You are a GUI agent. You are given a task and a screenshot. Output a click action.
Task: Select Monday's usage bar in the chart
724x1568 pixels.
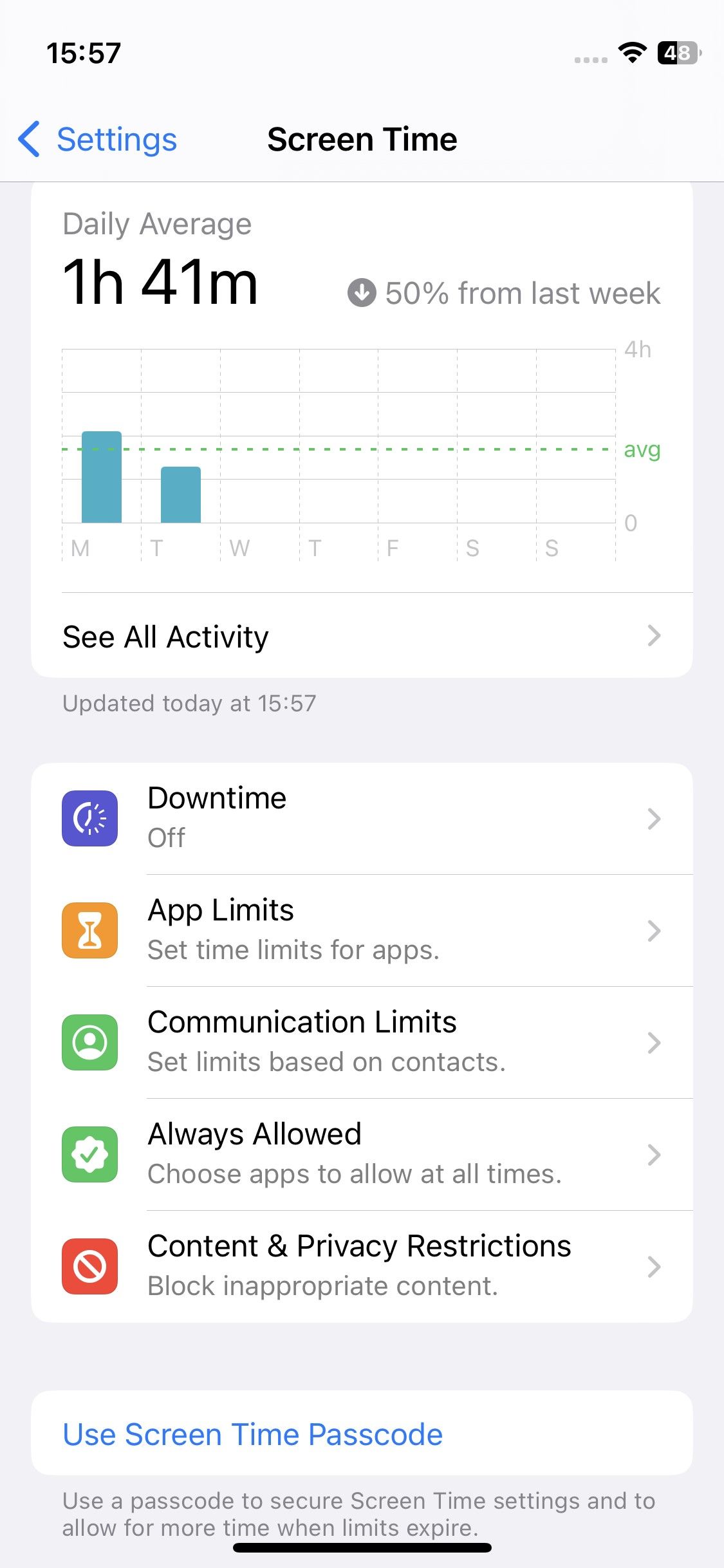[x=102, y=476]
